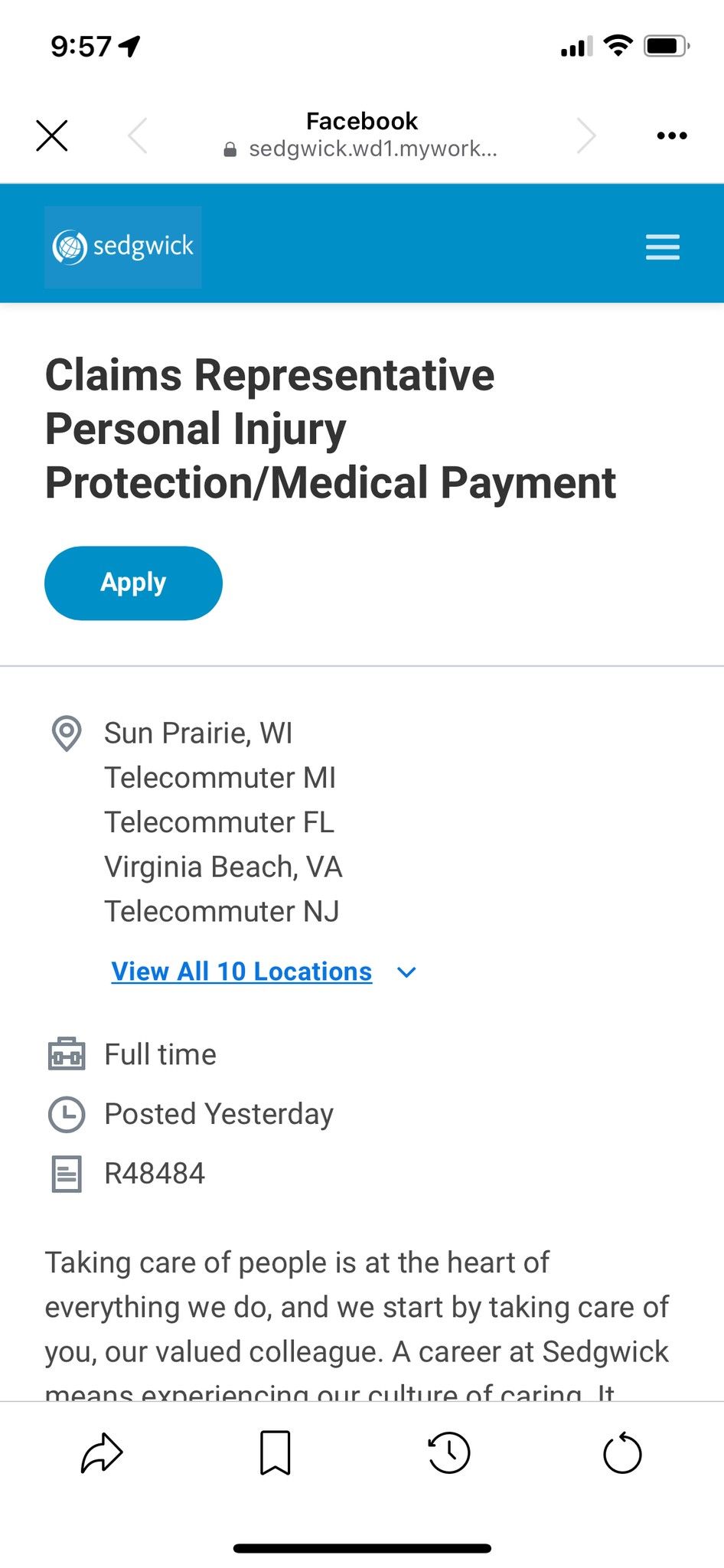The height and width of the screenshot is (1568, 724).
Task: Click the document icon next to R48484
Action: click(67, 1173)
